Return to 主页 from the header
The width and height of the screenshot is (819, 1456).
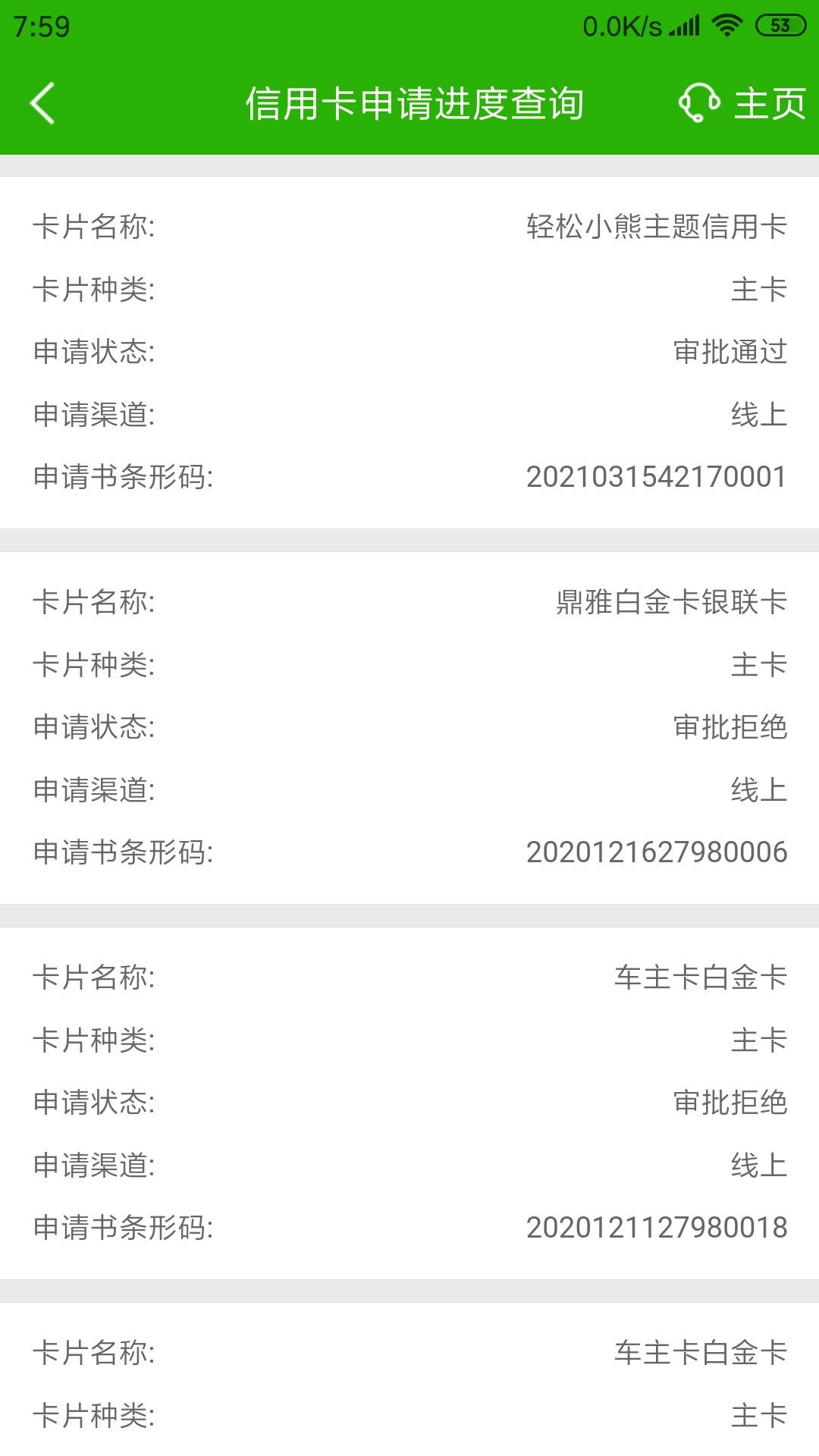coord(769,103)
